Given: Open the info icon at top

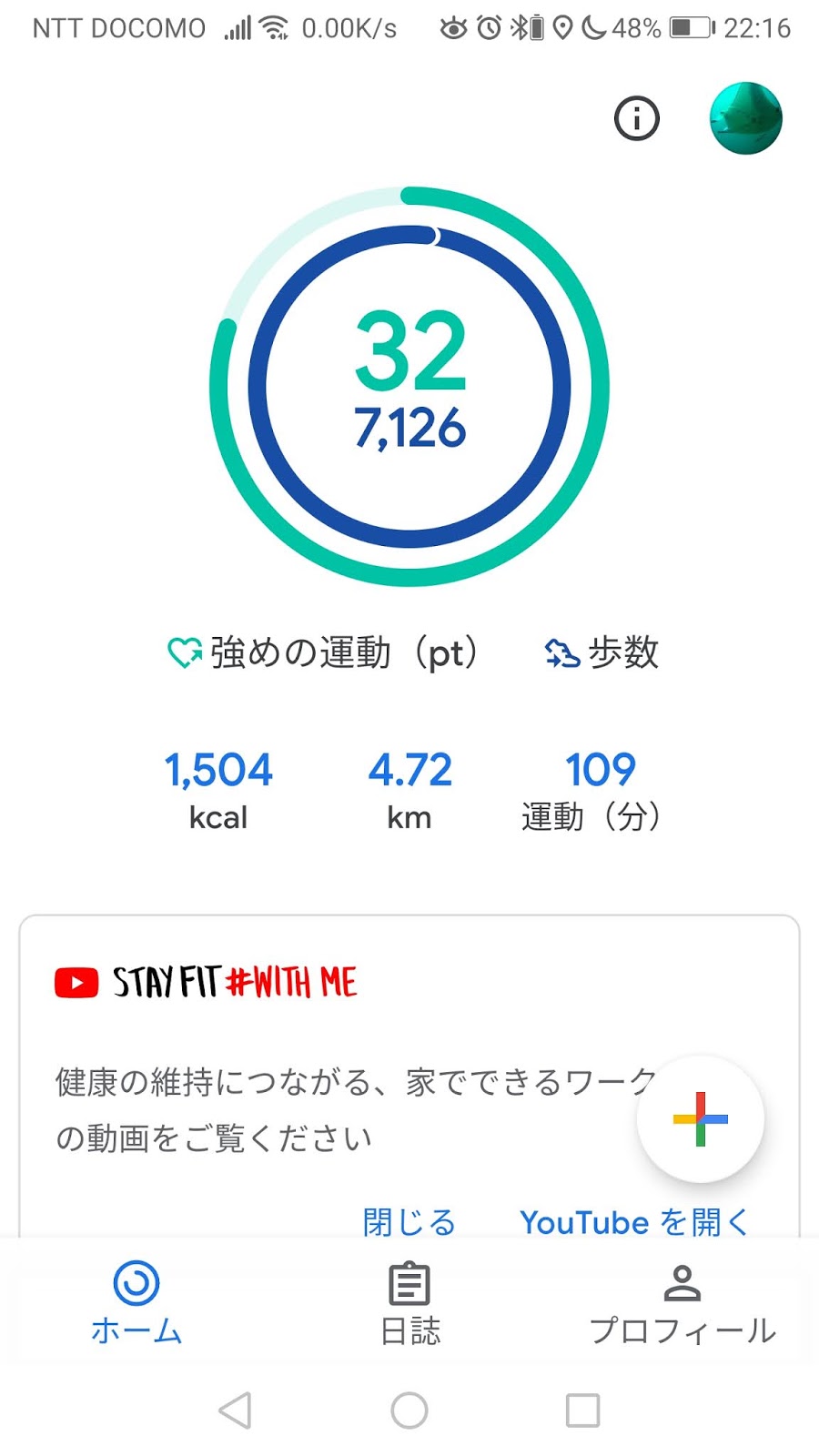Looking at the screenshot, I should pyautogui.click(x=636, y=118).
